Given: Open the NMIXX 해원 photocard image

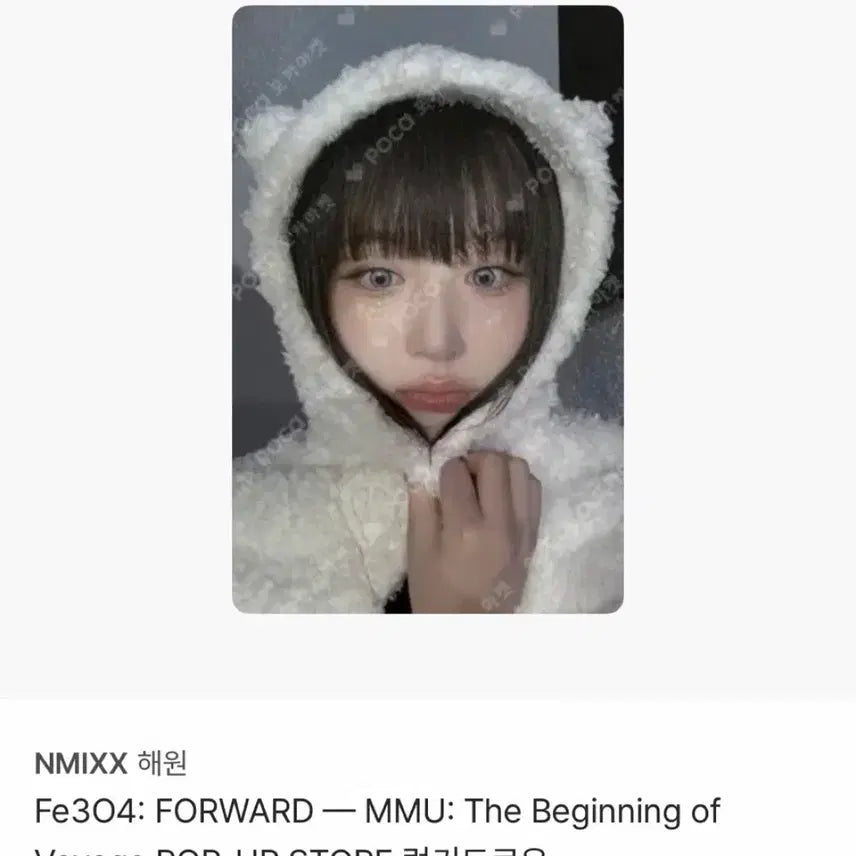Looking at the screenshot, I should (428, 310).
